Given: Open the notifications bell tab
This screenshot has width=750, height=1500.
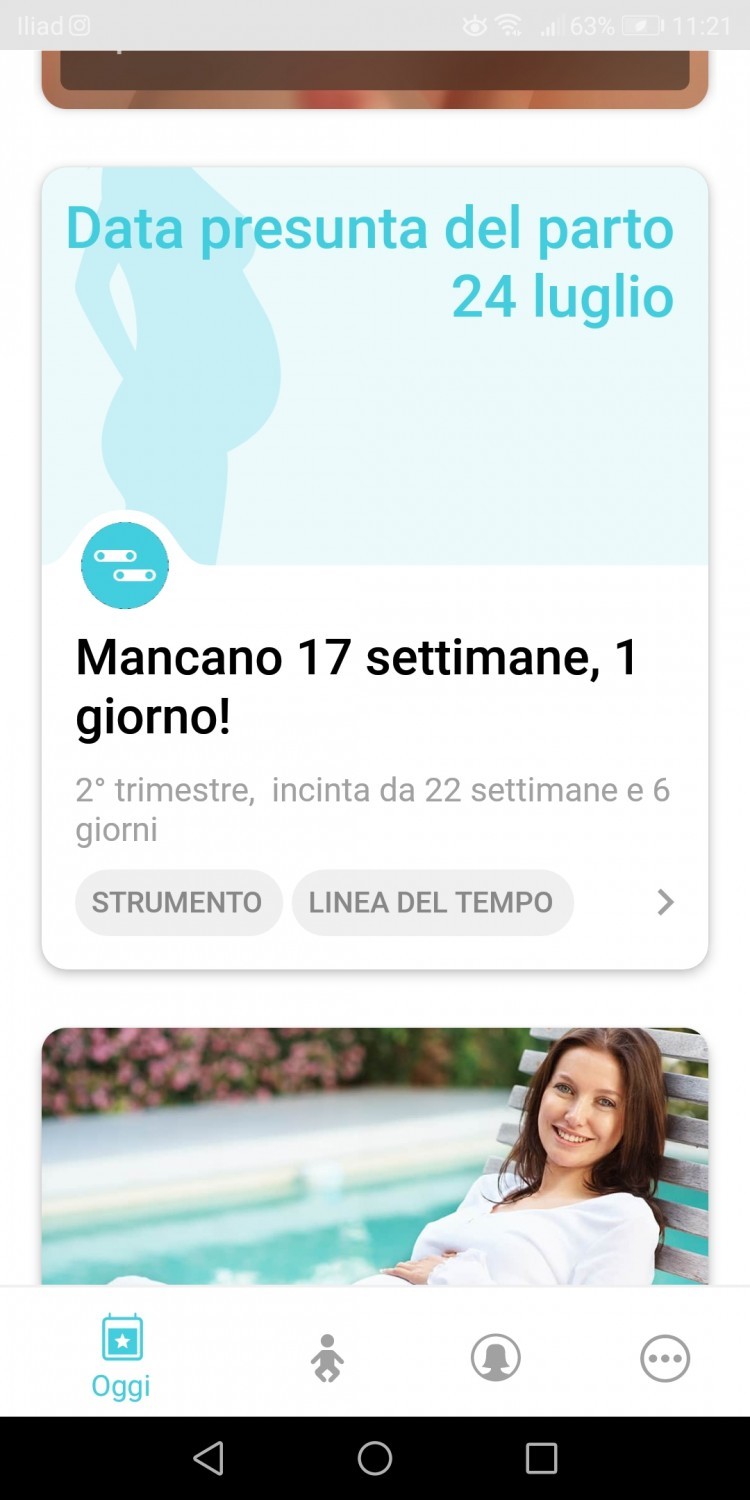Looking at the screenshot, I should (496, 1358).
